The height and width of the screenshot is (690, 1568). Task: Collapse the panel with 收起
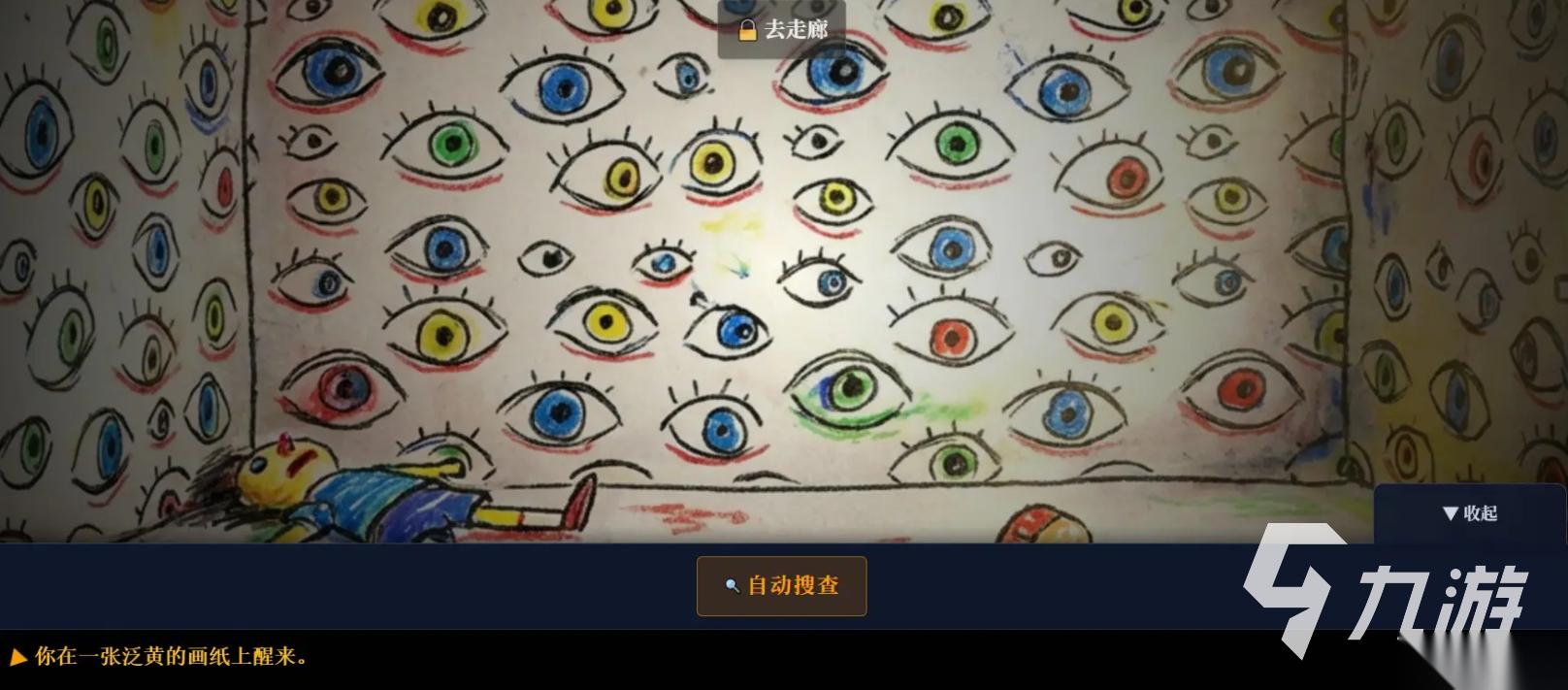tap(1470, 513)
